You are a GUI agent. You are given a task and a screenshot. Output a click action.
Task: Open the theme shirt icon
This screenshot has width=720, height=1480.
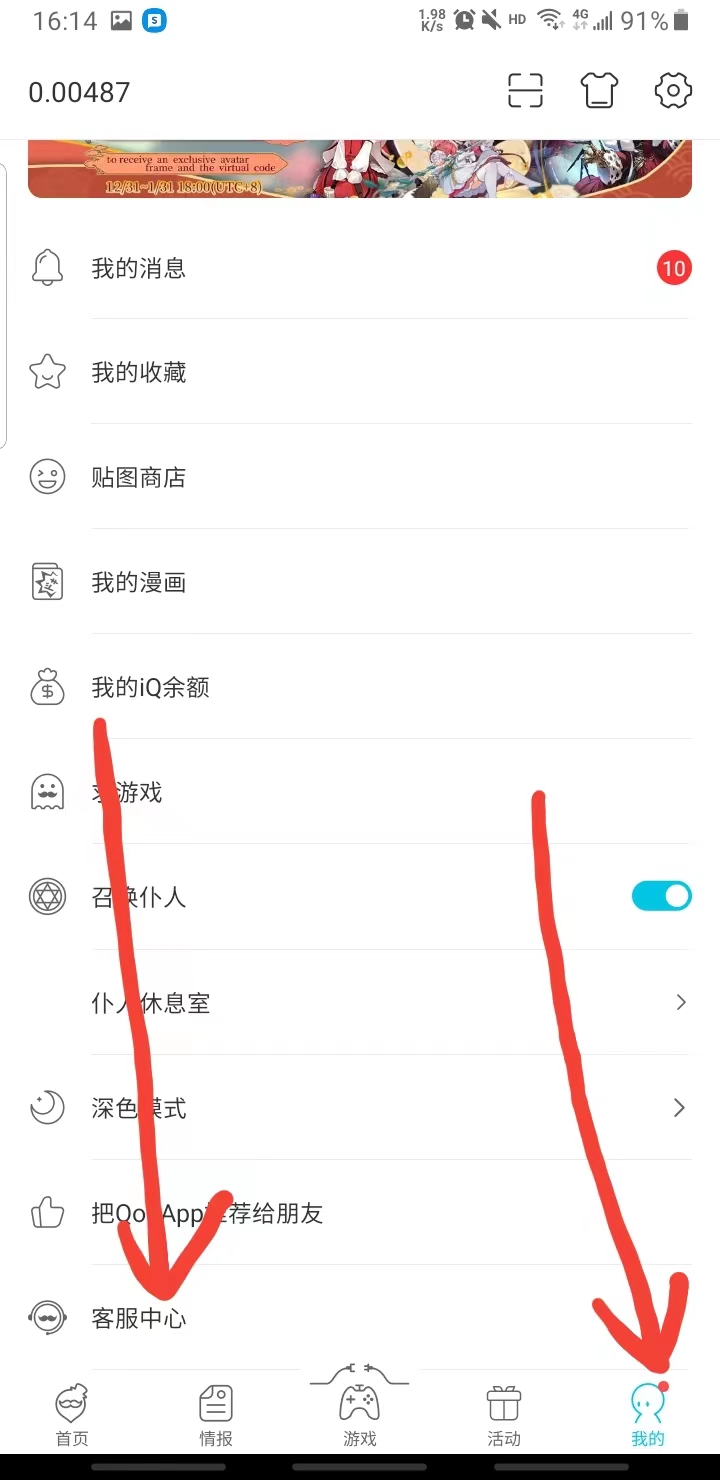(x=599, y=92)
